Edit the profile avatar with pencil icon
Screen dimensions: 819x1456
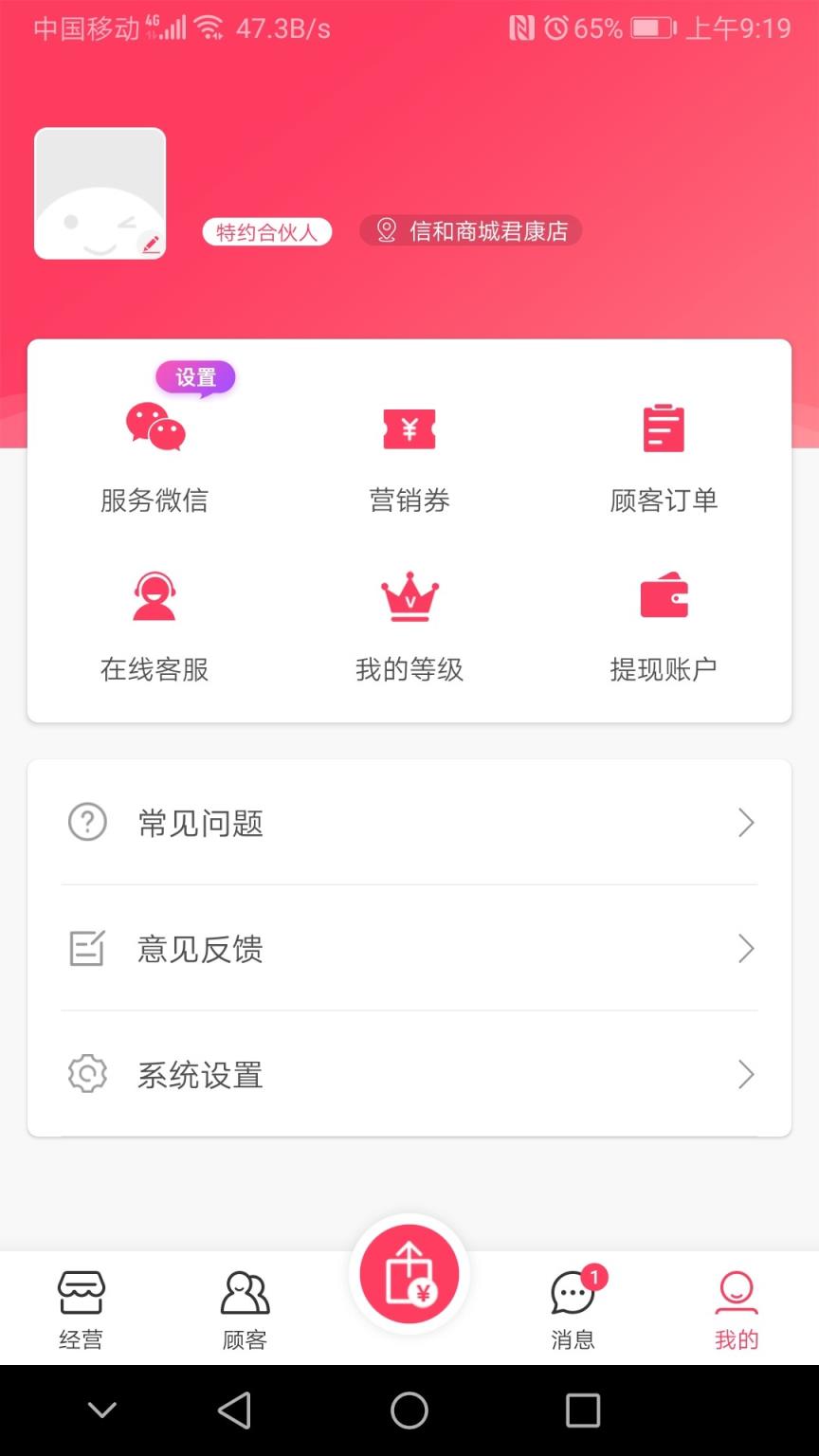(152, 244)
